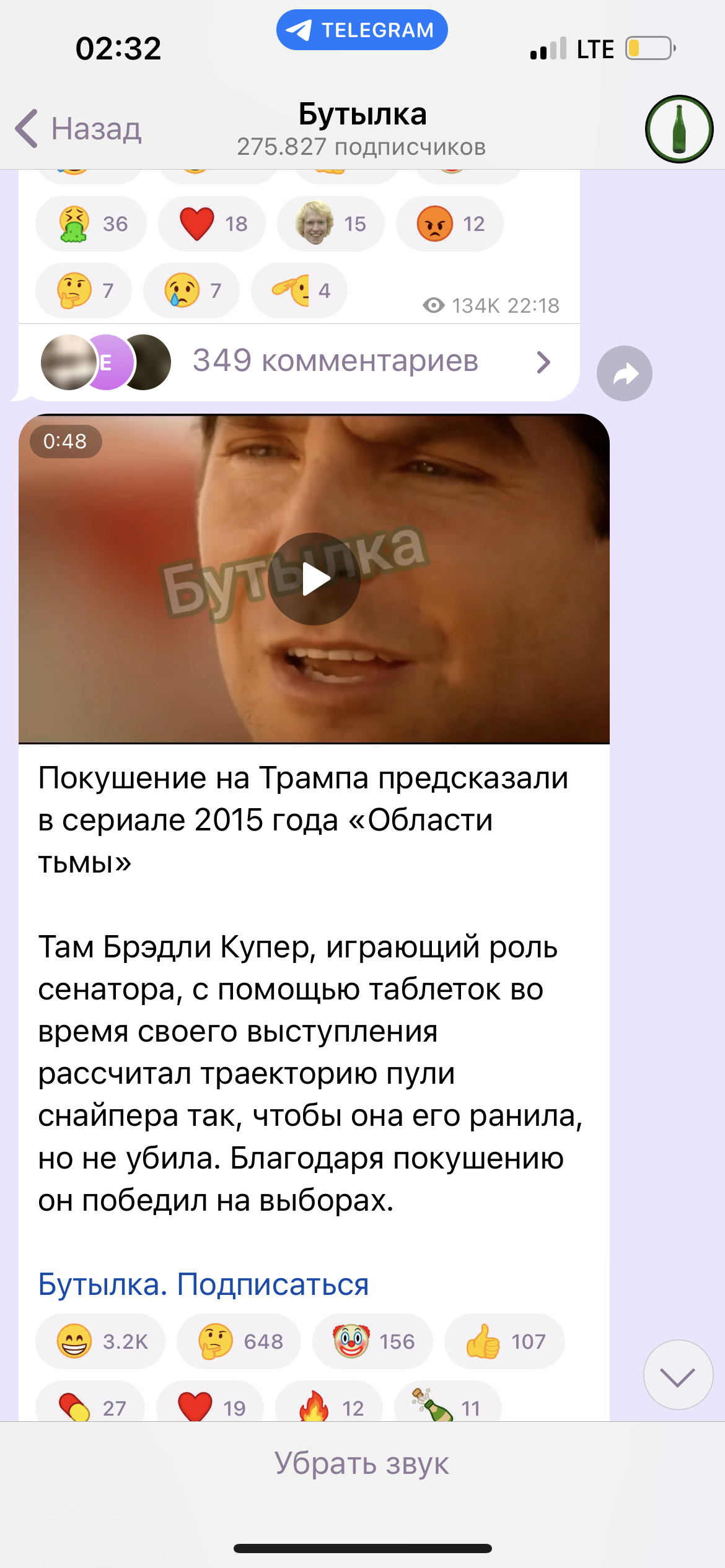Screen dimensions: 725x1568
Task: Give a thumbs up reaction with 107
Action: [504, 1341]
